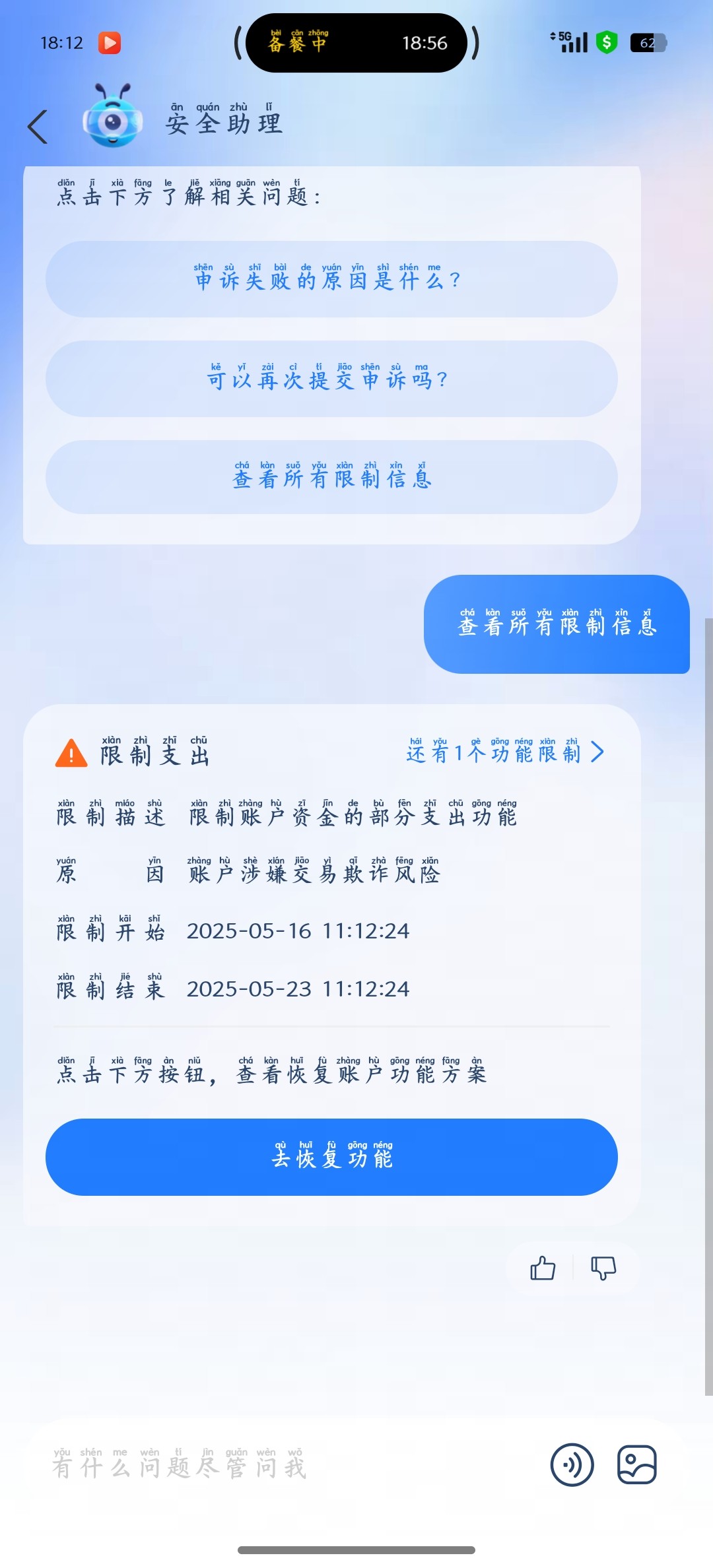Like the assistant's reply with thumbs up
This screenshot has width=713, height=1568.
tap(543, 1268)
